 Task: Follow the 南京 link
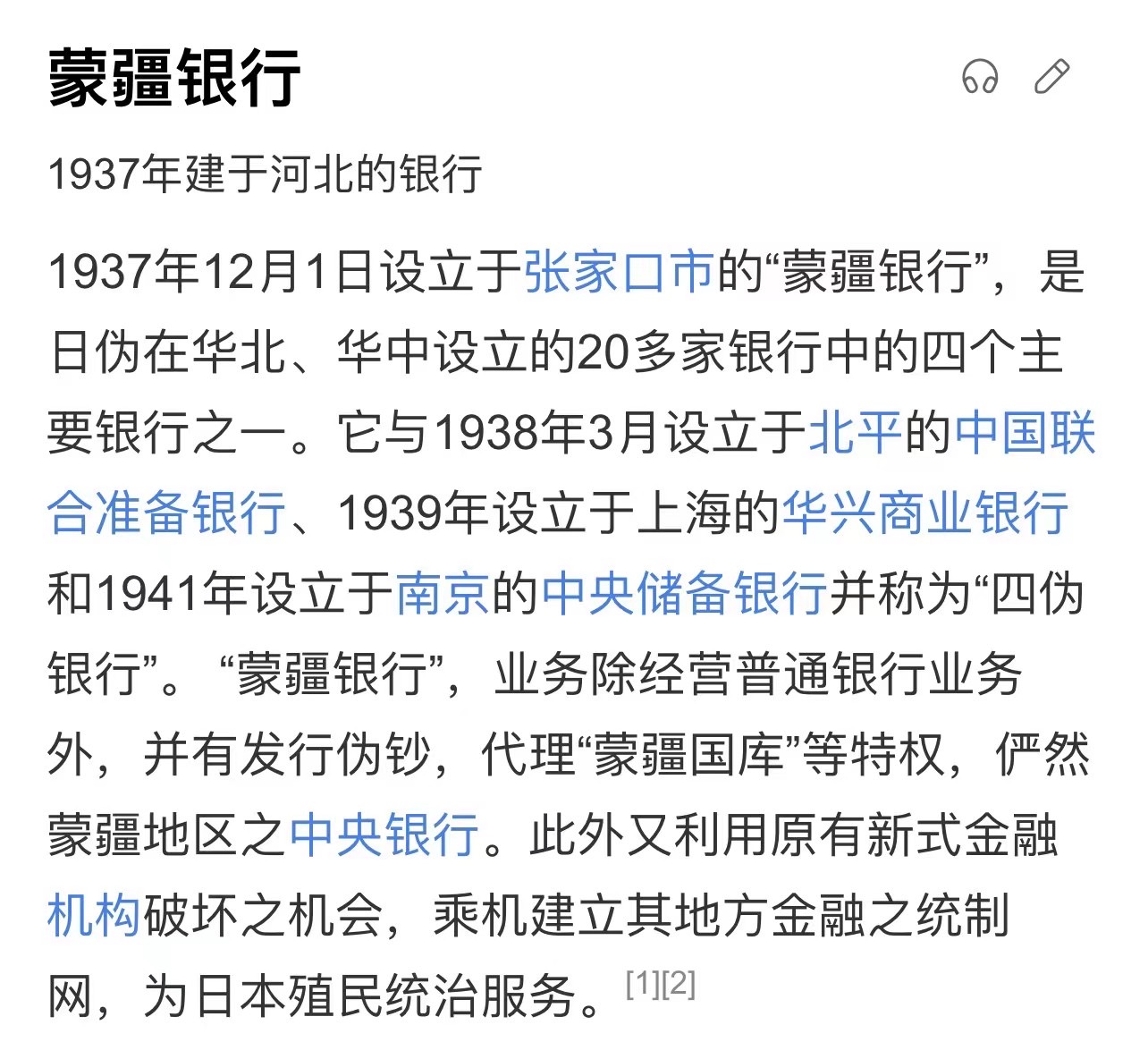coord(443,594)
